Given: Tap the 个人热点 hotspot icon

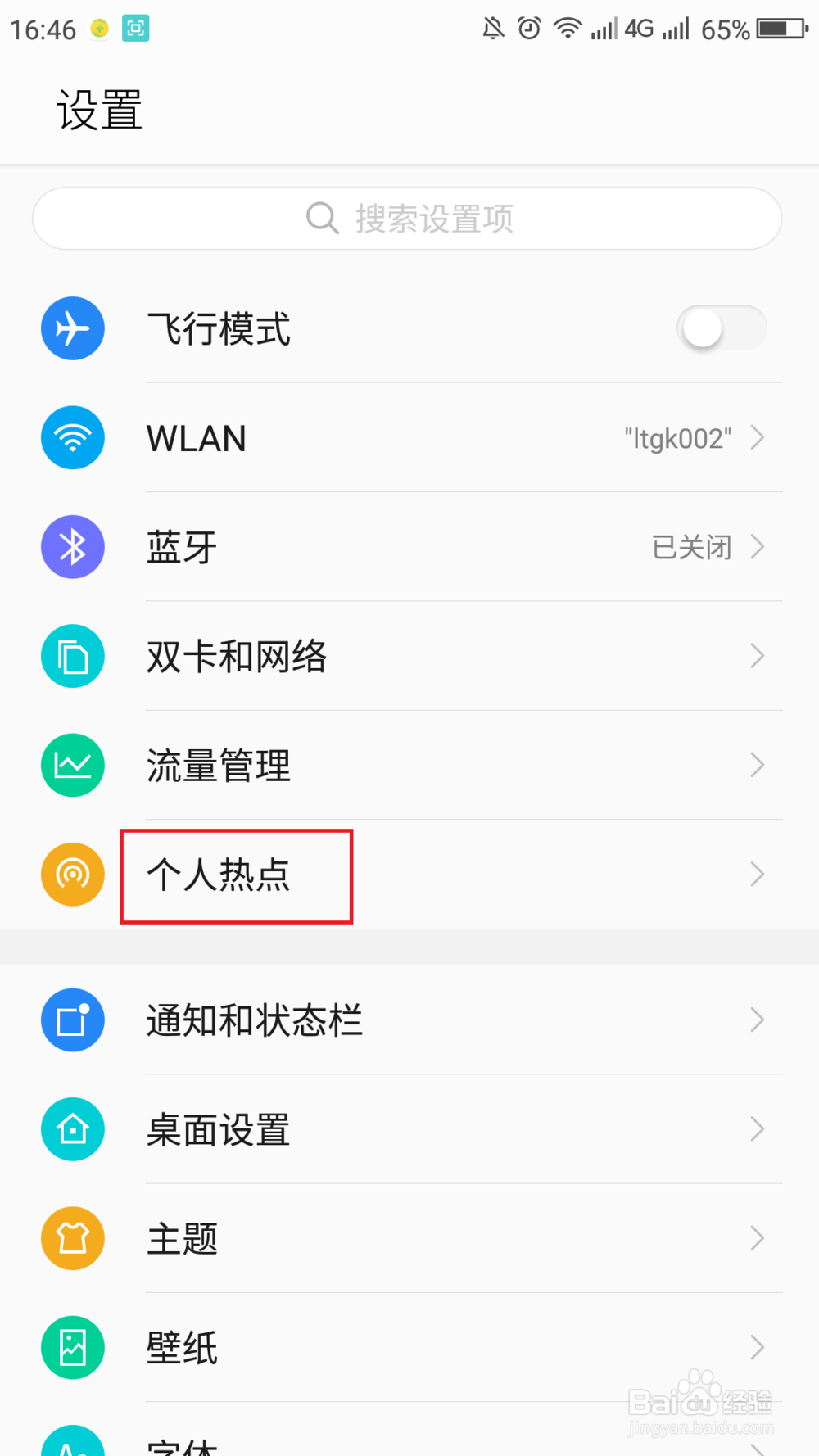Looking at the screenshot, I should 73,875.
